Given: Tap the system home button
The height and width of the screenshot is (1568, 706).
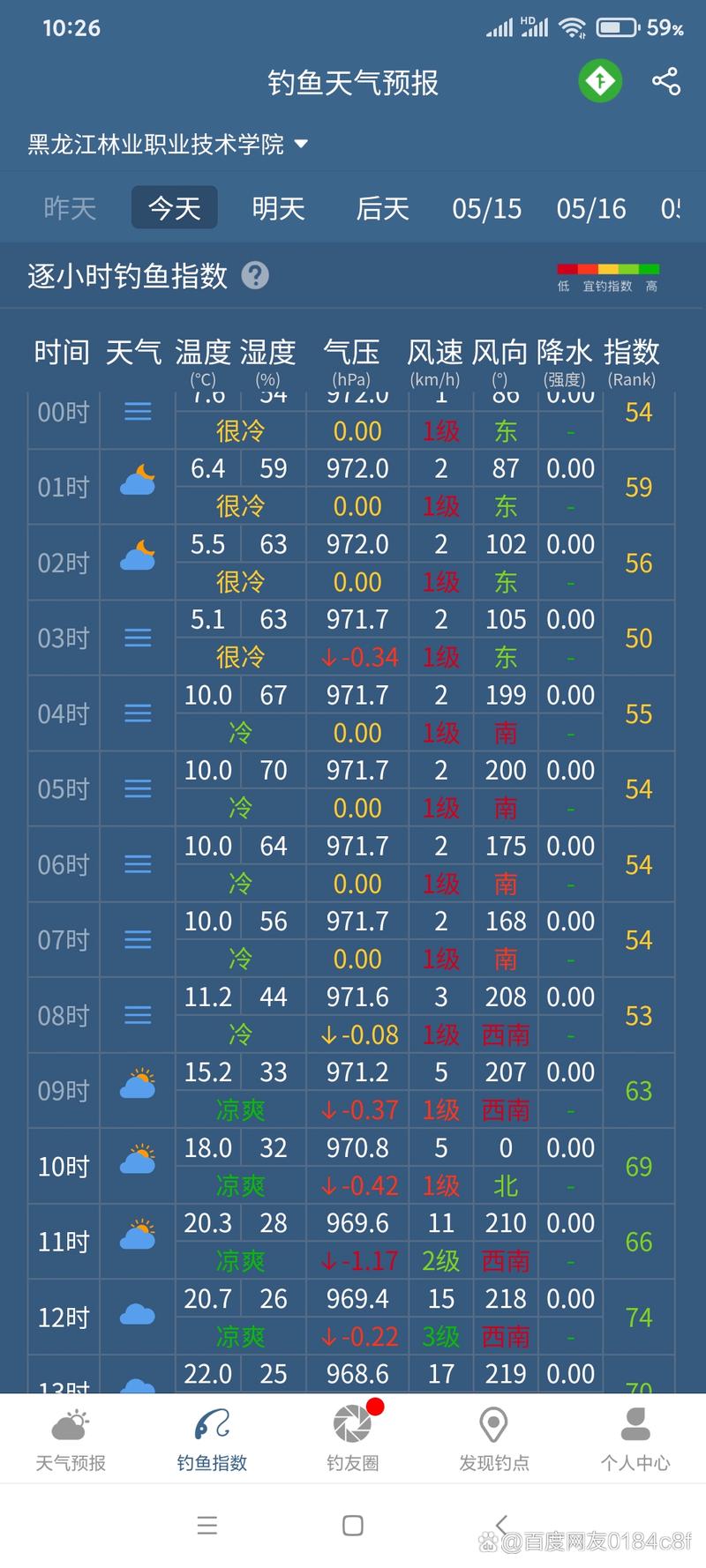Looking at the screenshot, I should click(x=353, y=1526).
